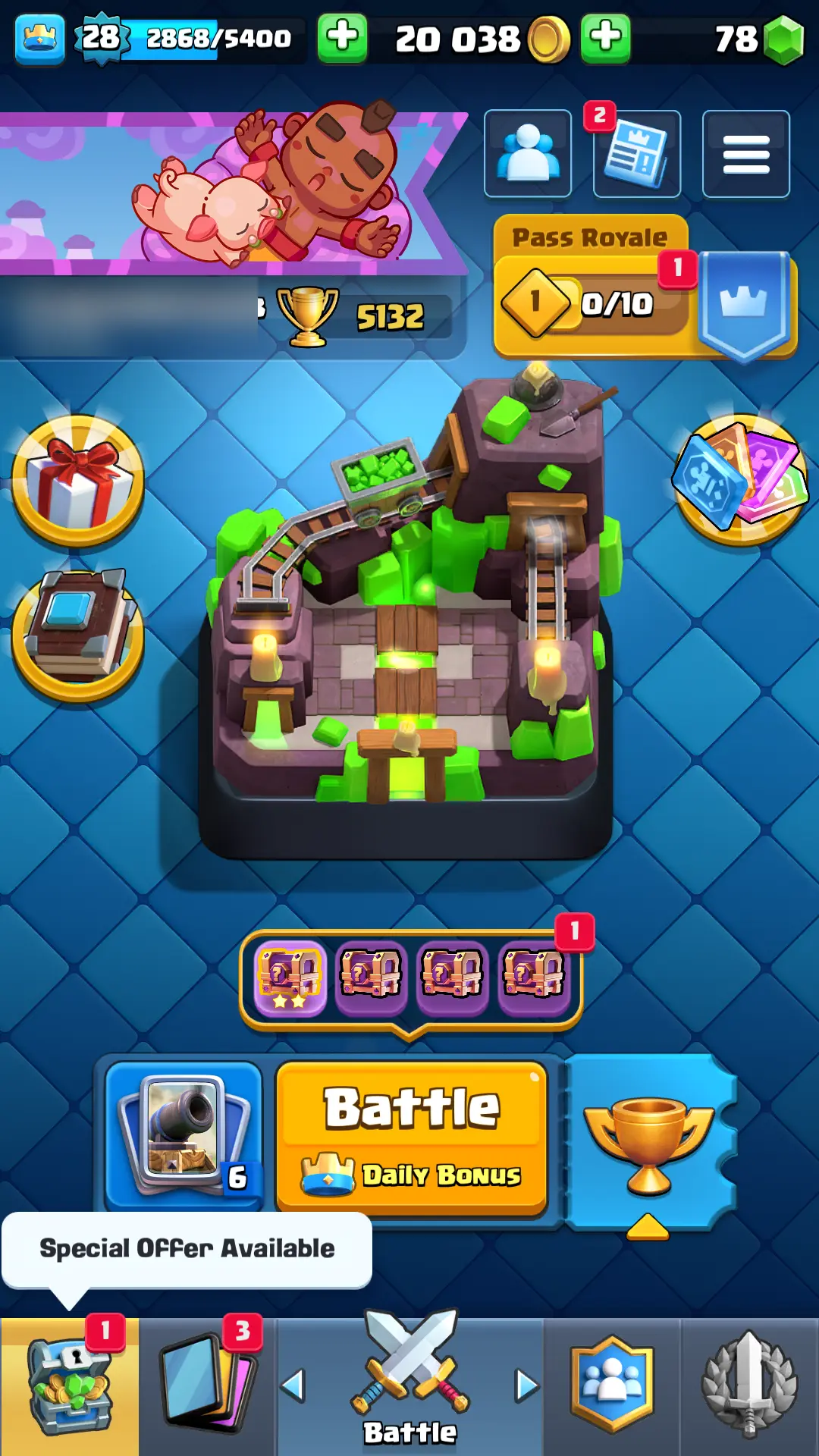Open the sword and laurel events tab

[748, 1386]
